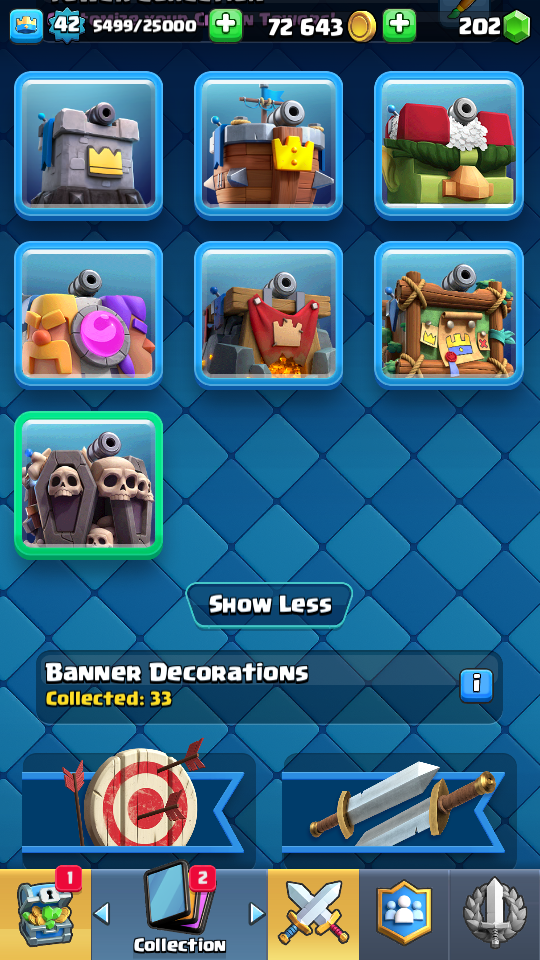Tap the blue crown profile icon
Viewport: 540px width, 960px height.
click(26, 26)
